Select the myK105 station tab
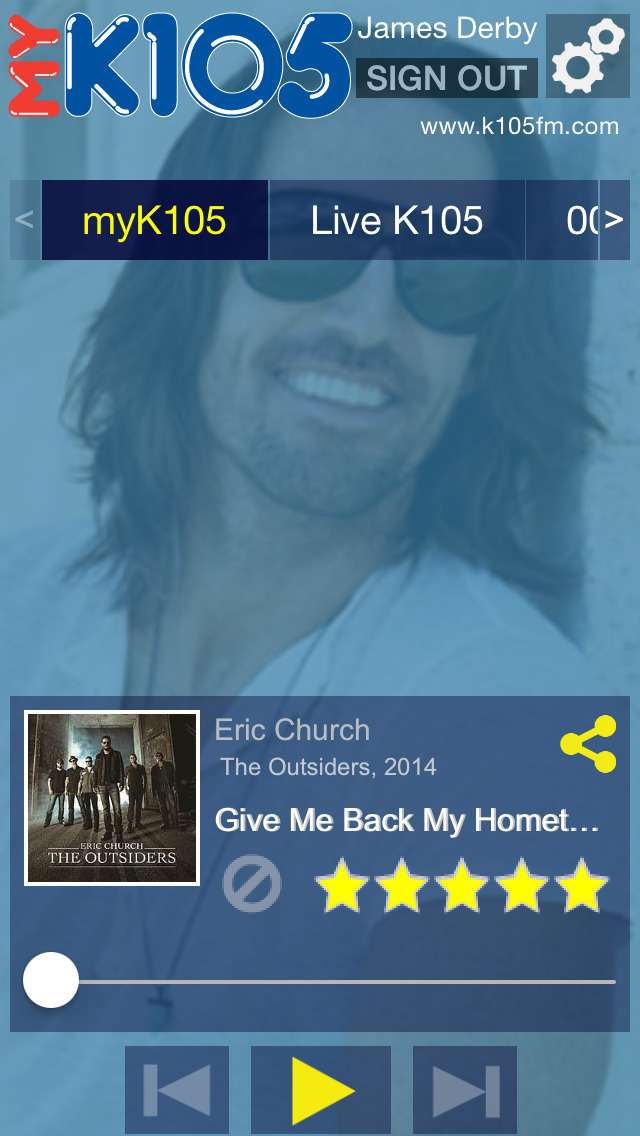 click(x=154, y=220)
